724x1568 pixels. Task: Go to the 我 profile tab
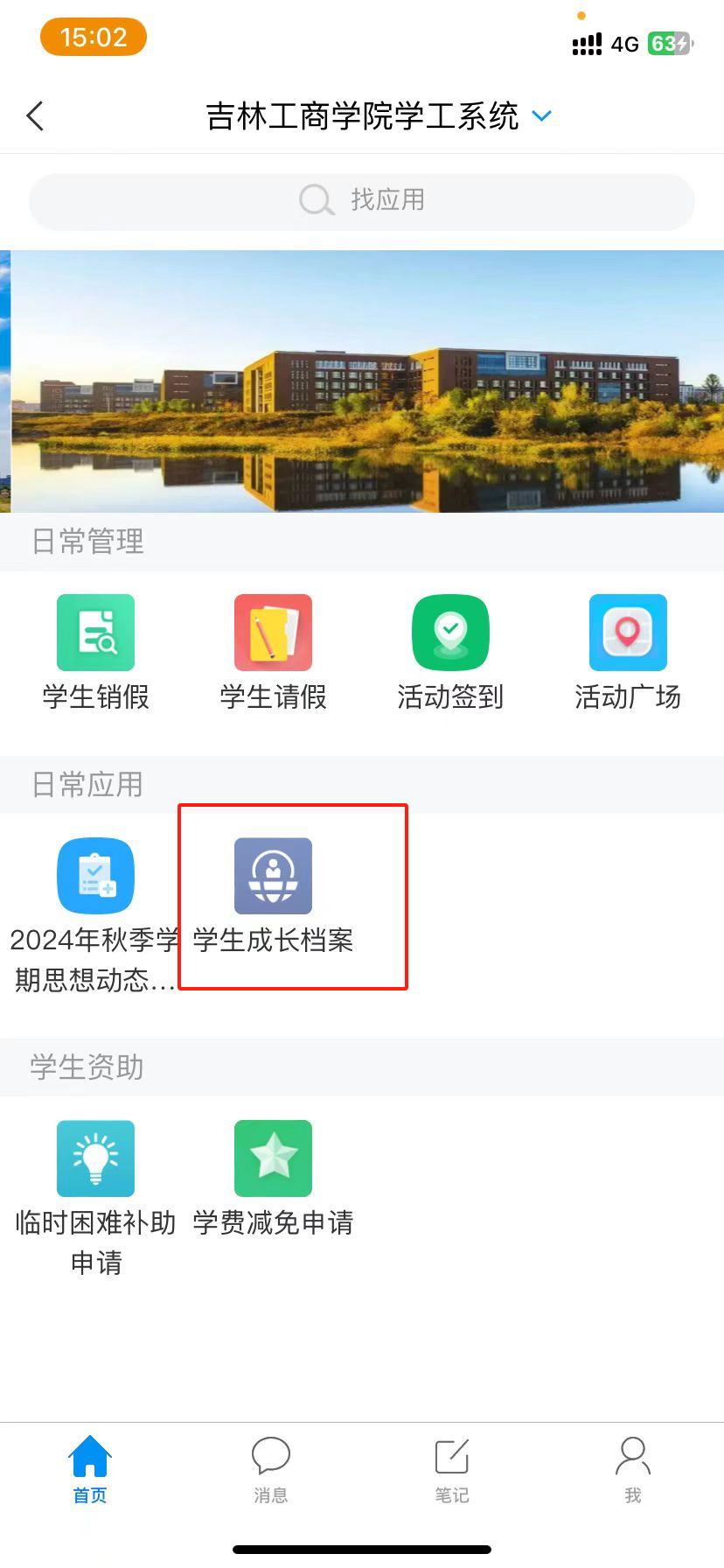tap(633, 1470)
